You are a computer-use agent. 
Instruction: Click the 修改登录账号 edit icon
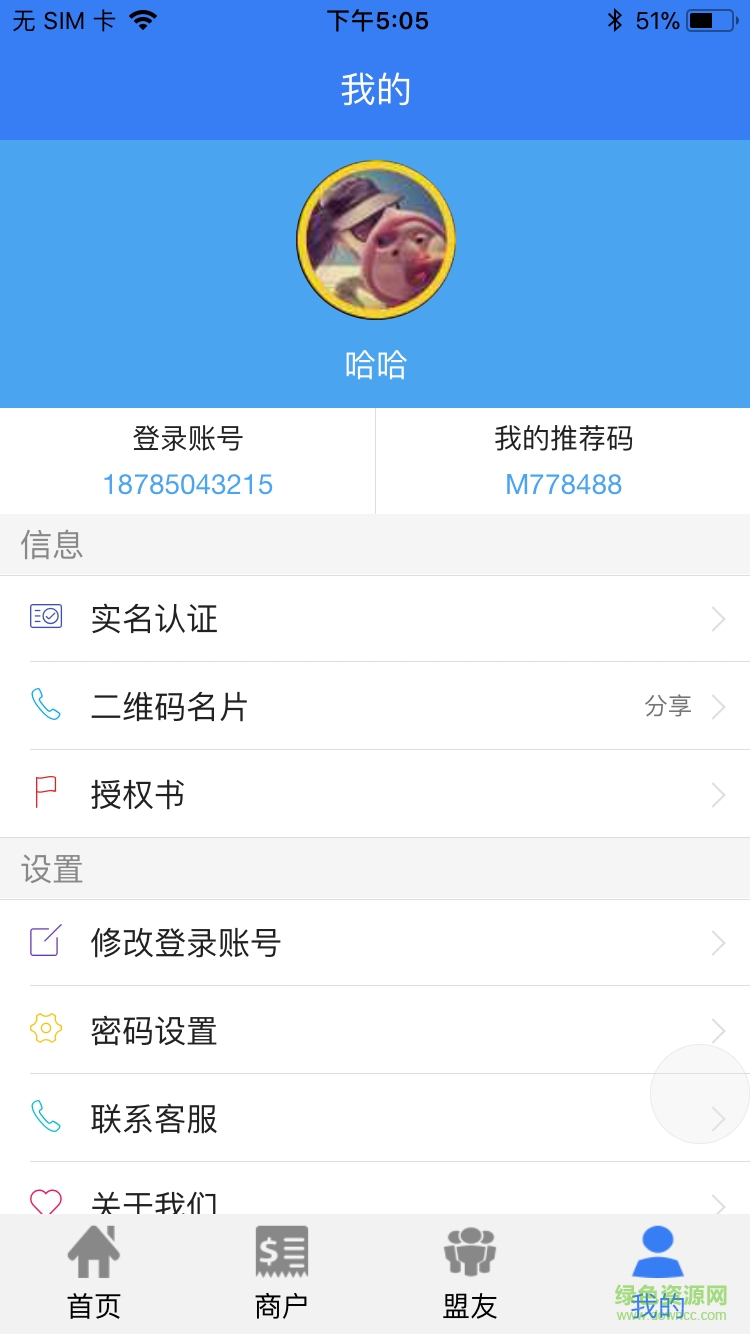[x=45, y=942]
